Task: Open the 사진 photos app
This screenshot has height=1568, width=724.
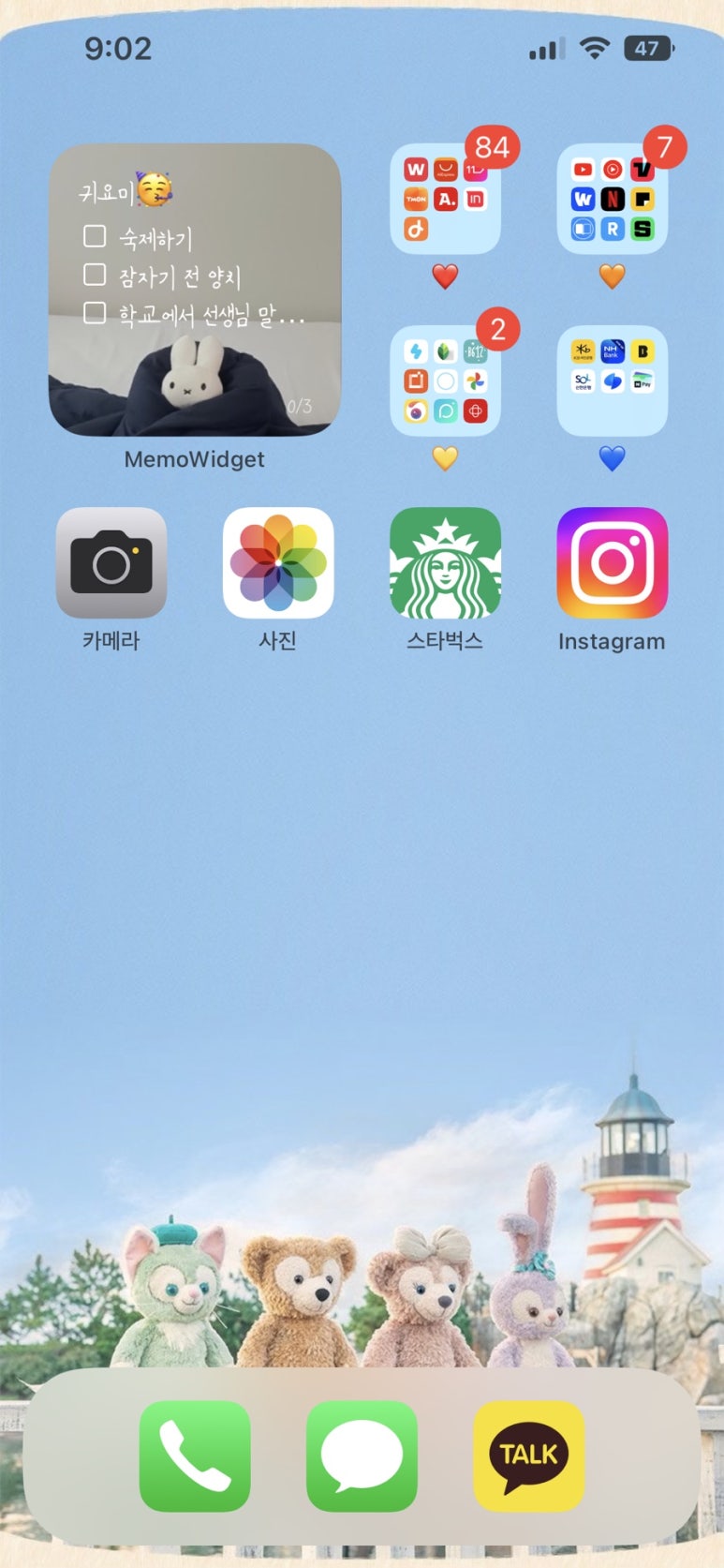Action: [x=278, y=562]
